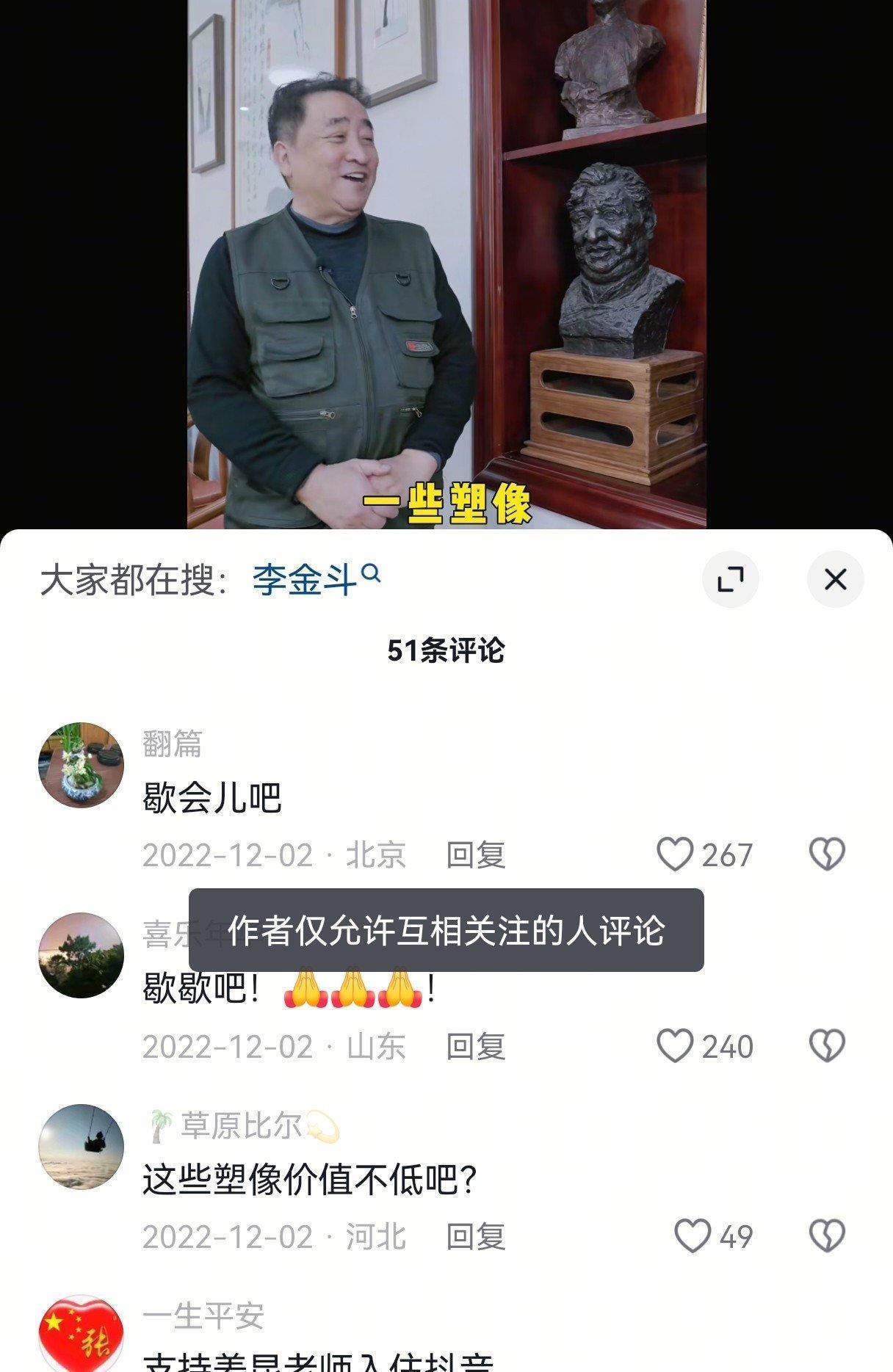Open 草原比尔's profile avatar

[81, 1147]
